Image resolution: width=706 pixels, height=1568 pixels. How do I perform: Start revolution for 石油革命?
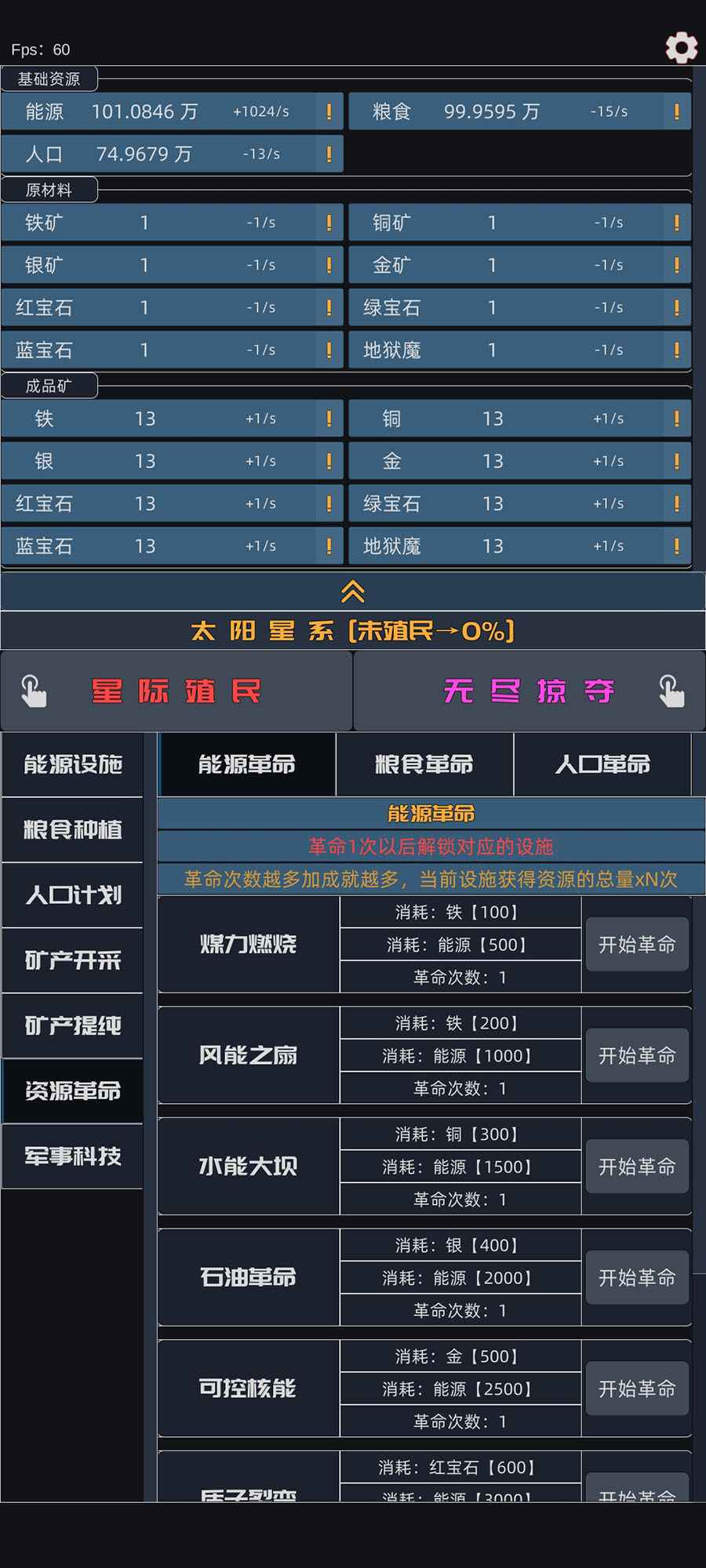637,1278
